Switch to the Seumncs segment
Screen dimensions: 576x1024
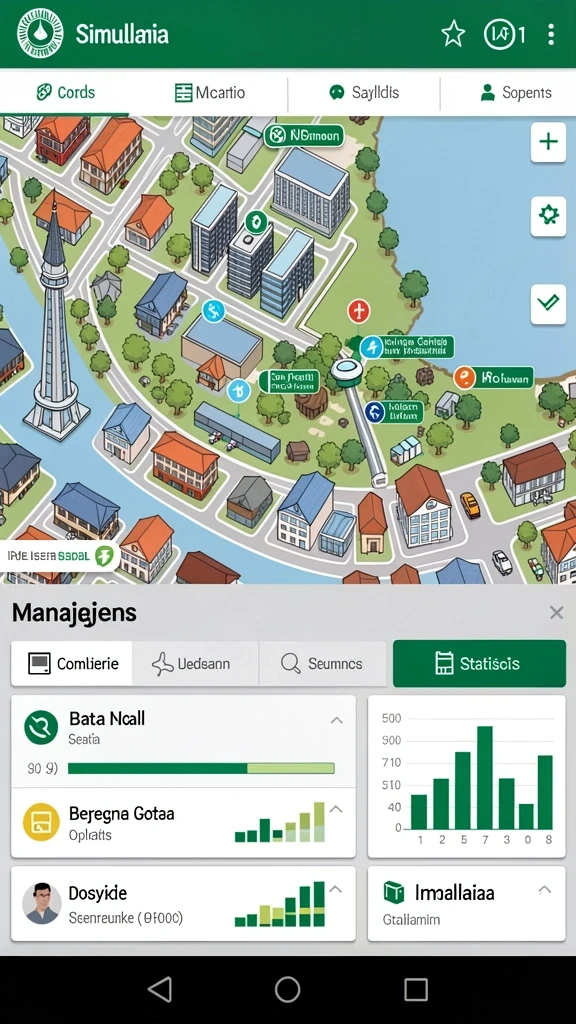[323, 664]
